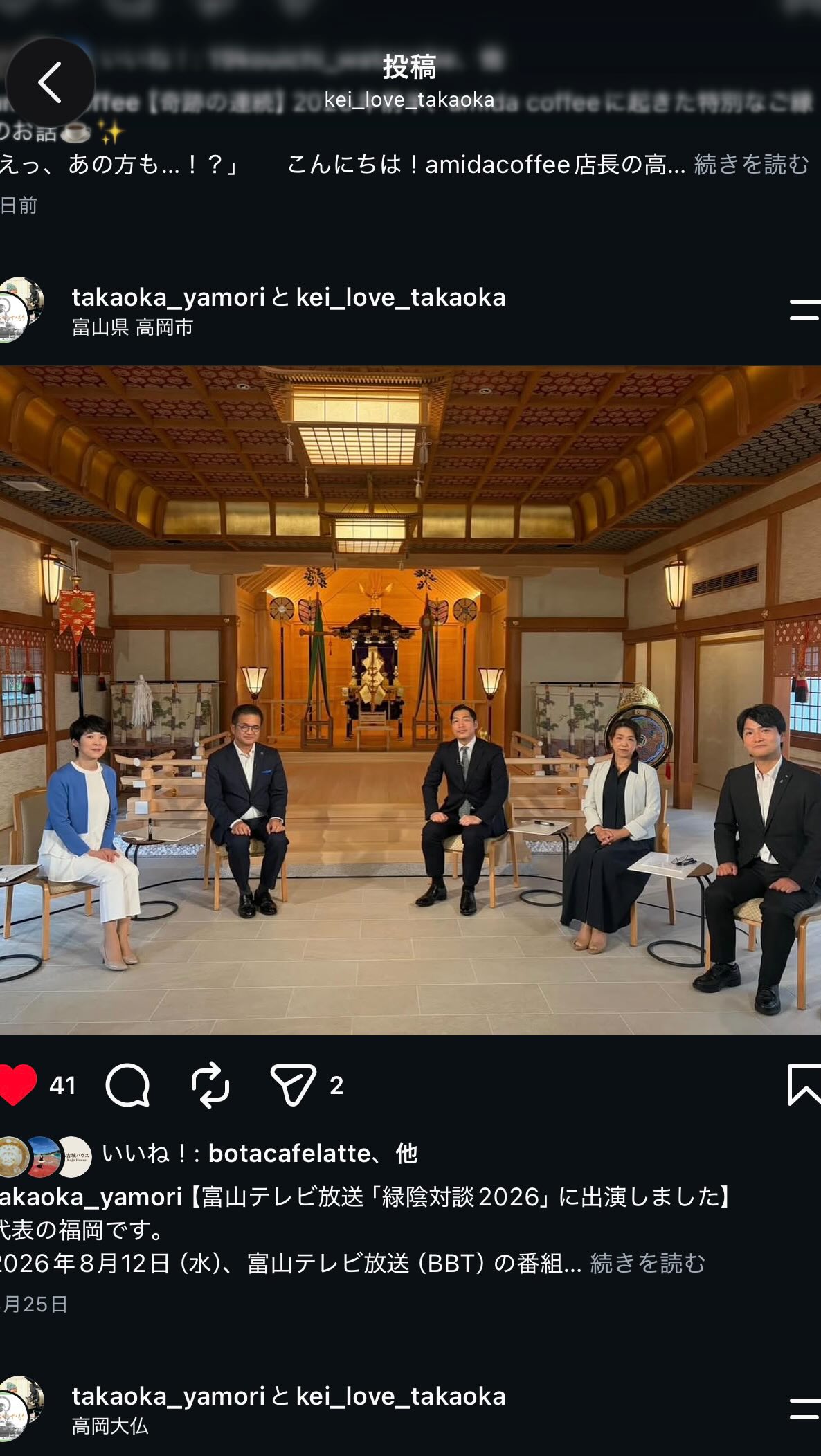Open the options menu for 富山県 高岡市 post
821x1456 pixels.
(x=804, y=310)
